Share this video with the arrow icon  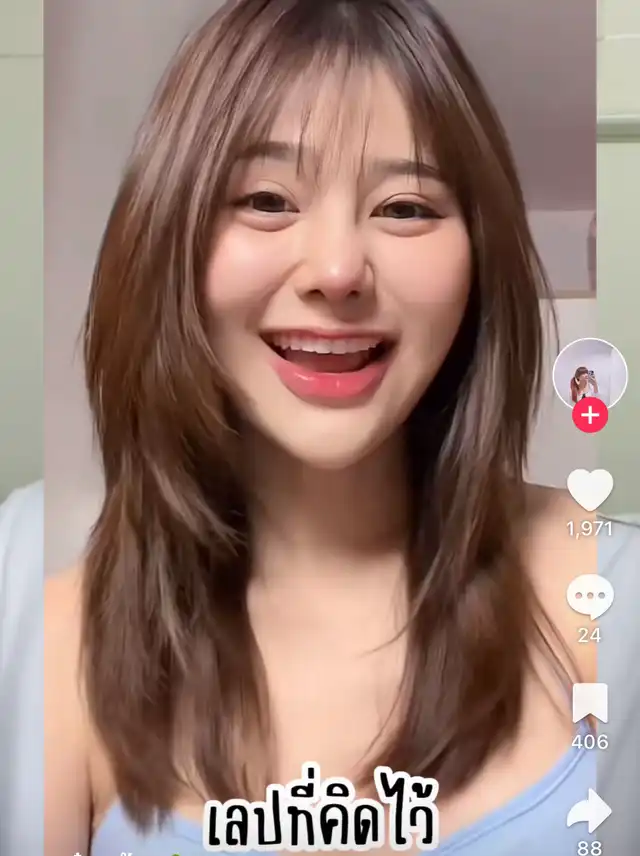click(x=590, y=811)
